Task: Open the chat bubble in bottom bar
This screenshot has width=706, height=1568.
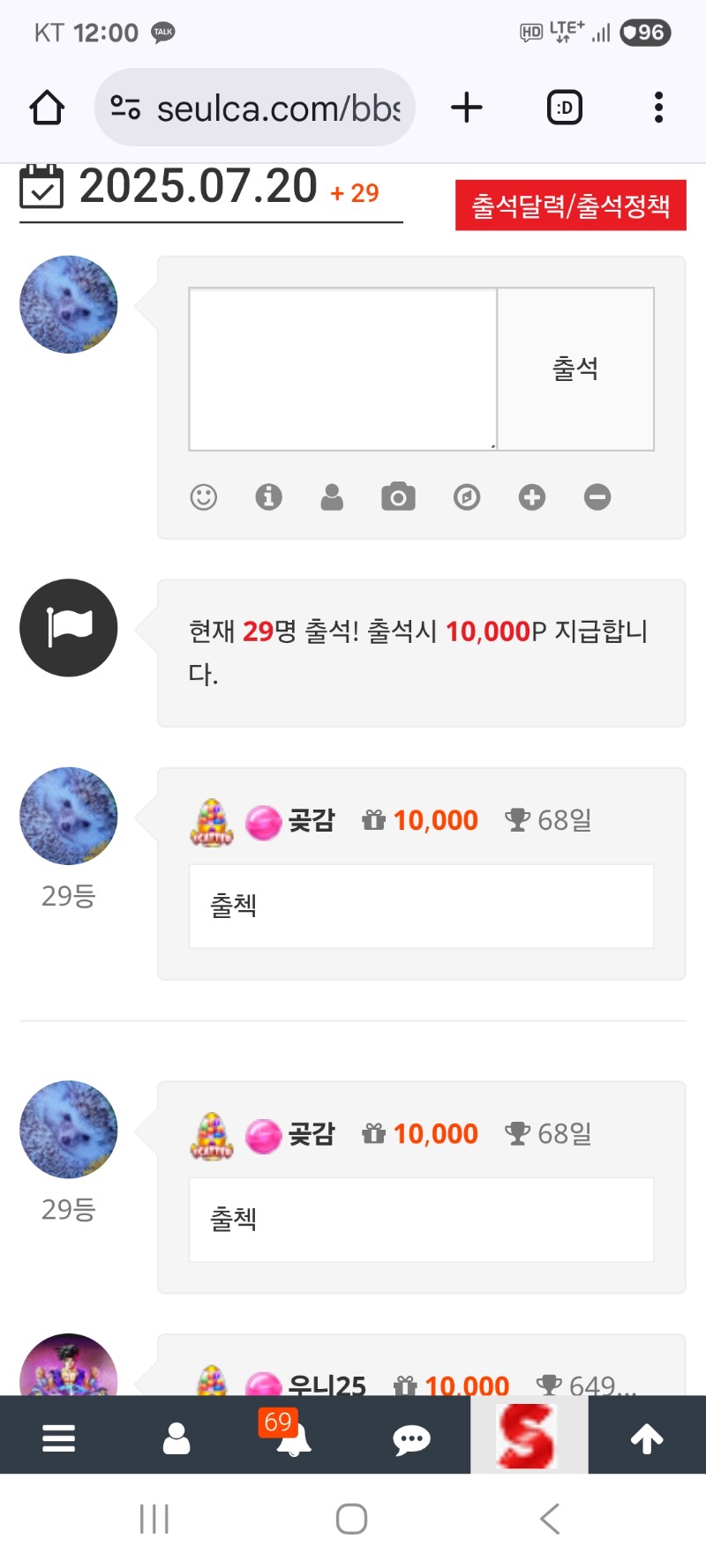Action: [411, 1439]
